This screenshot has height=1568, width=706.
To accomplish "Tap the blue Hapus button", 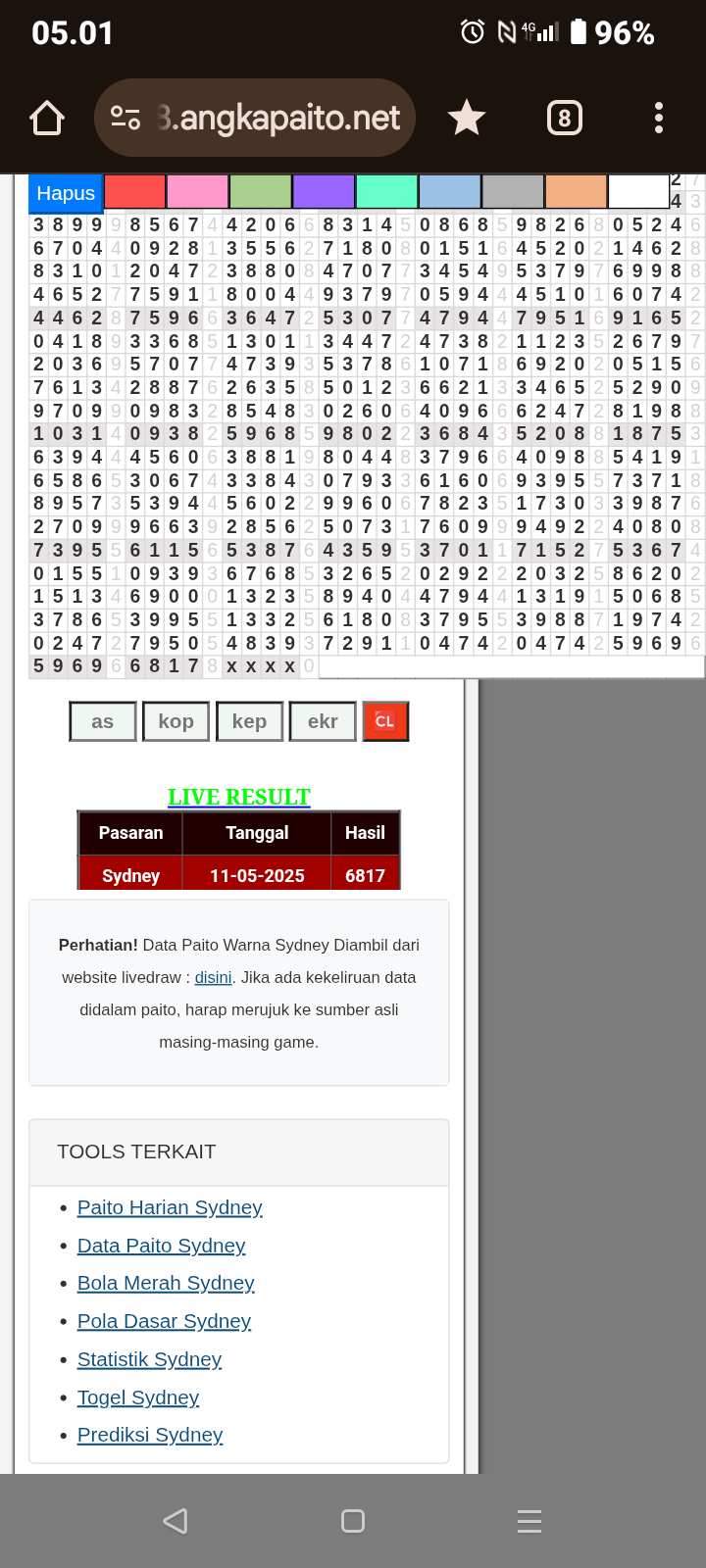I will click(x=66, y=193).
